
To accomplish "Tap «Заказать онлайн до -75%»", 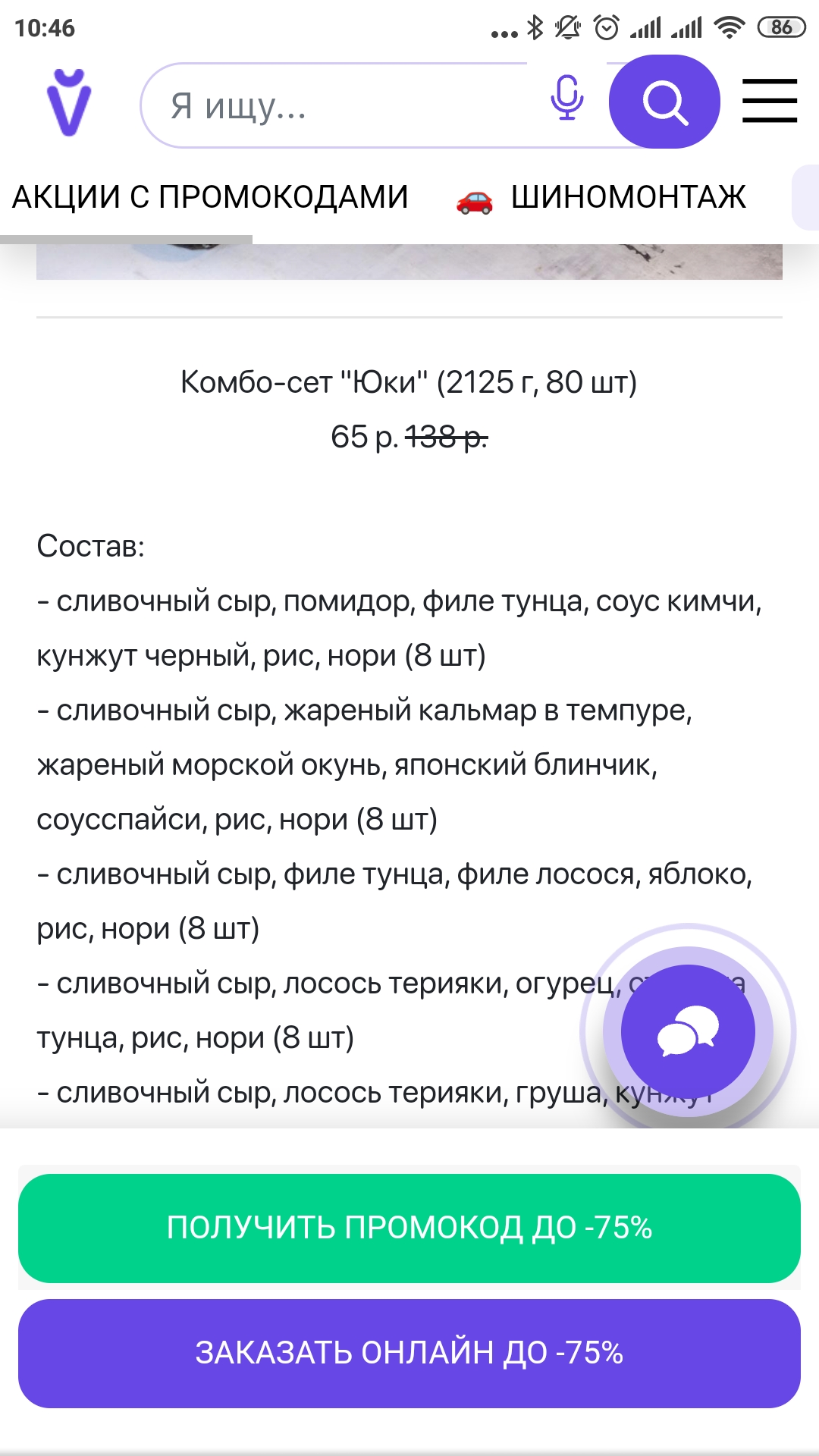I will tap(409, 1353).
